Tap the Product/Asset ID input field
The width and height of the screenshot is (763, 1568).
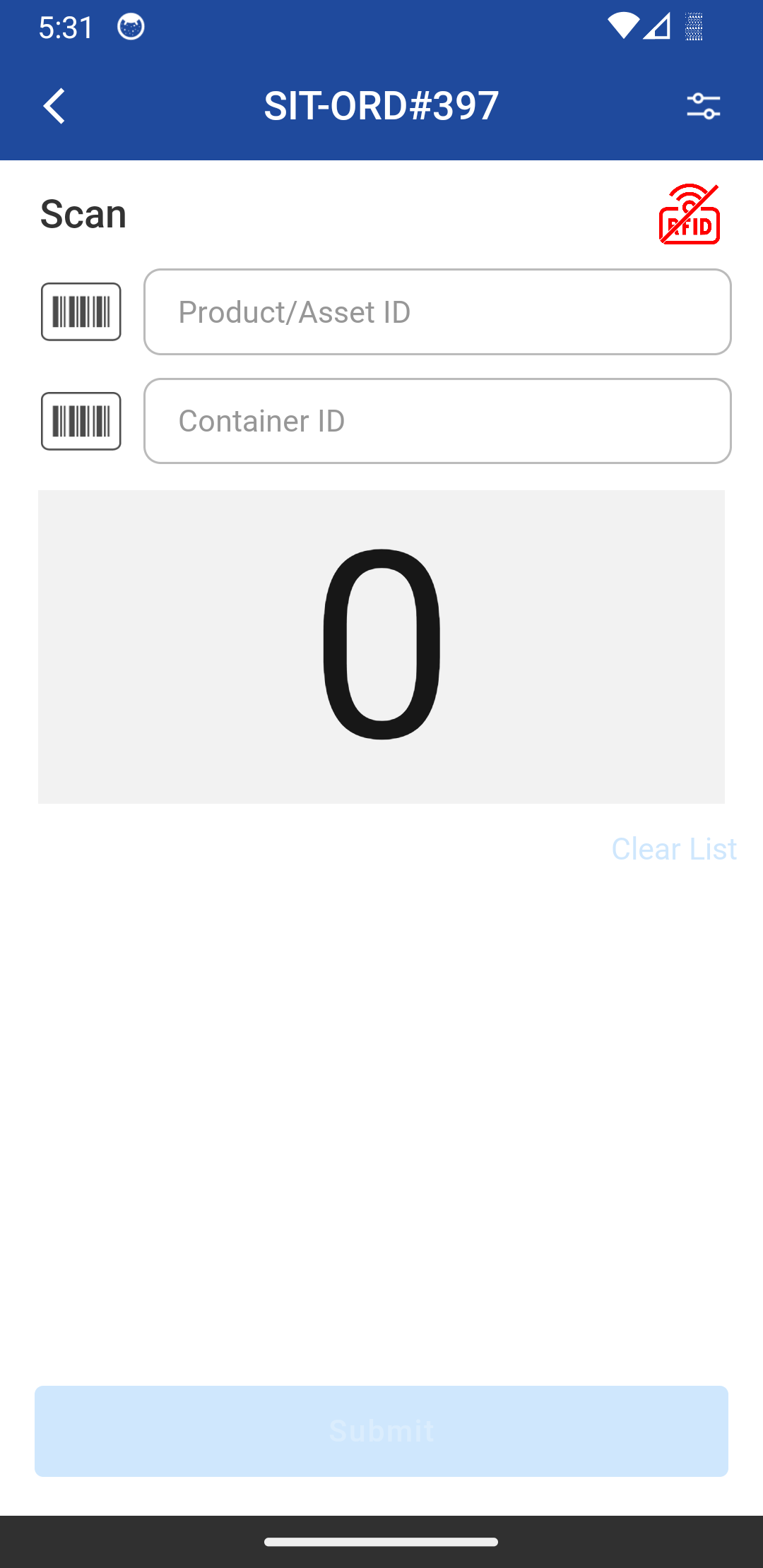tap(437, 311)
